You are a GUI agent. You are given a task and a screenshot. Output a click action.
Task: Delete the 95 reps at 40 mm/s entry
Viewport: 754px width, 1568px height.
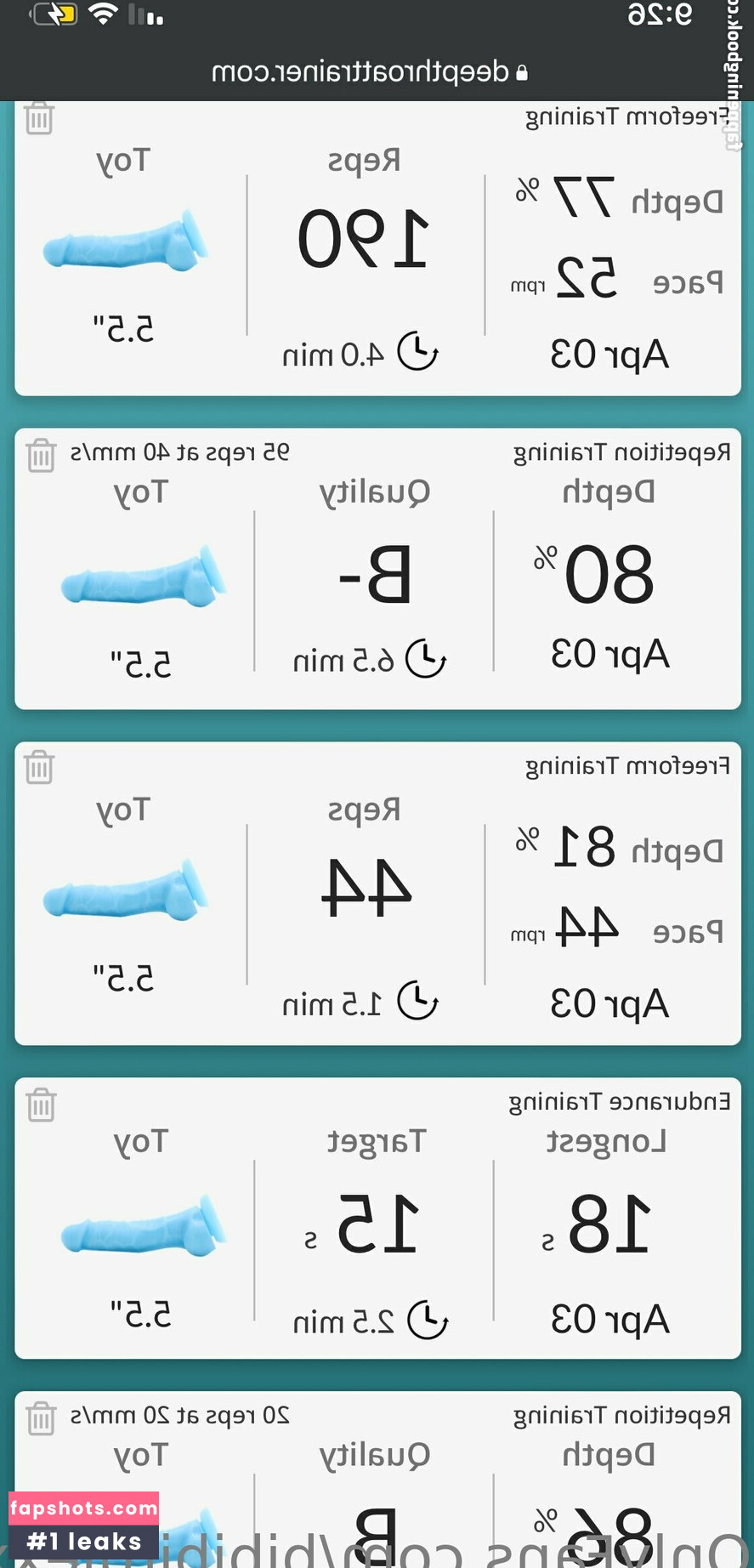coord(41,455)
